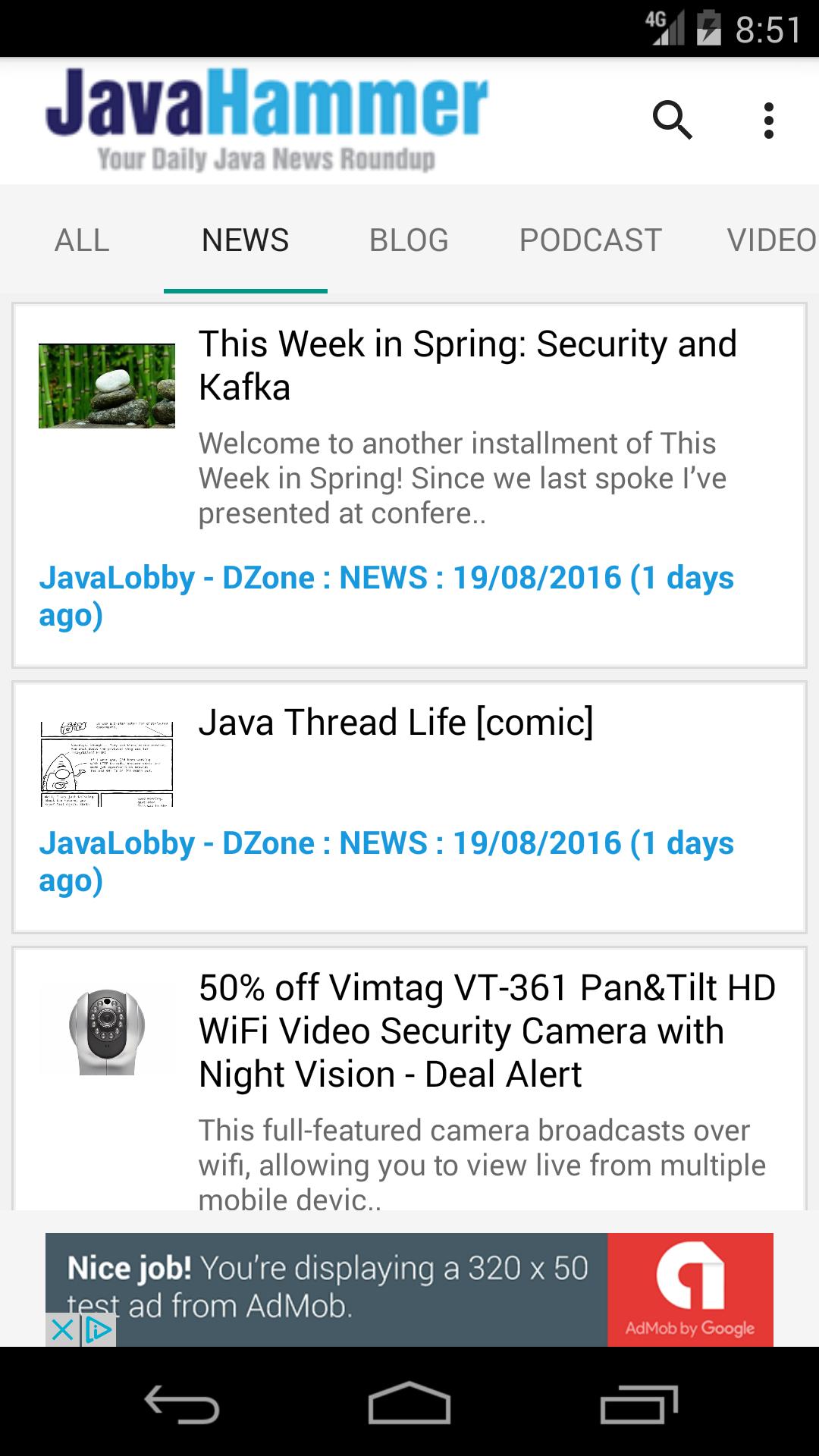
Task: Stay on the NEWS tab
Action: (244, 239)
